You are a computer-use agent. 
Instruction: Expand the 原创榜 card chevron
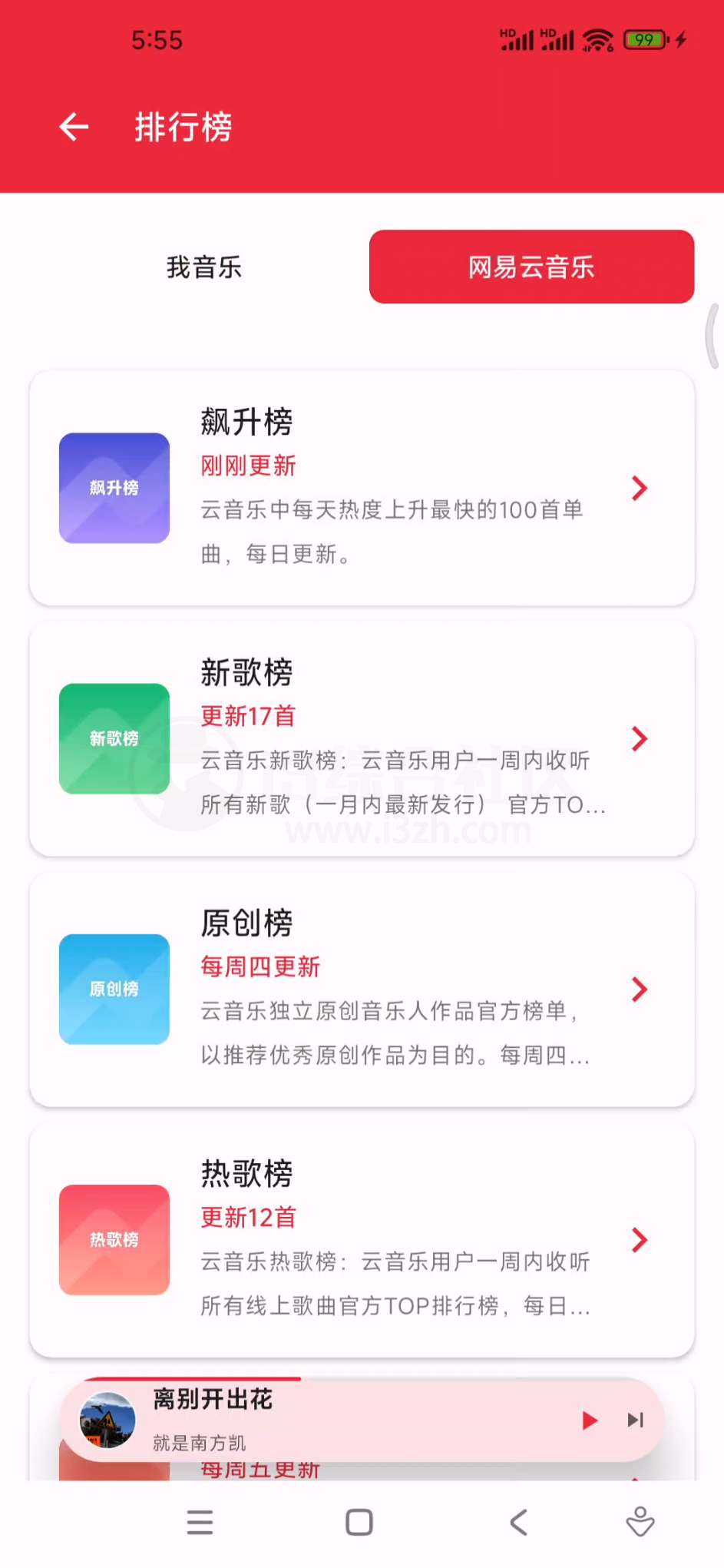(639, 990)
